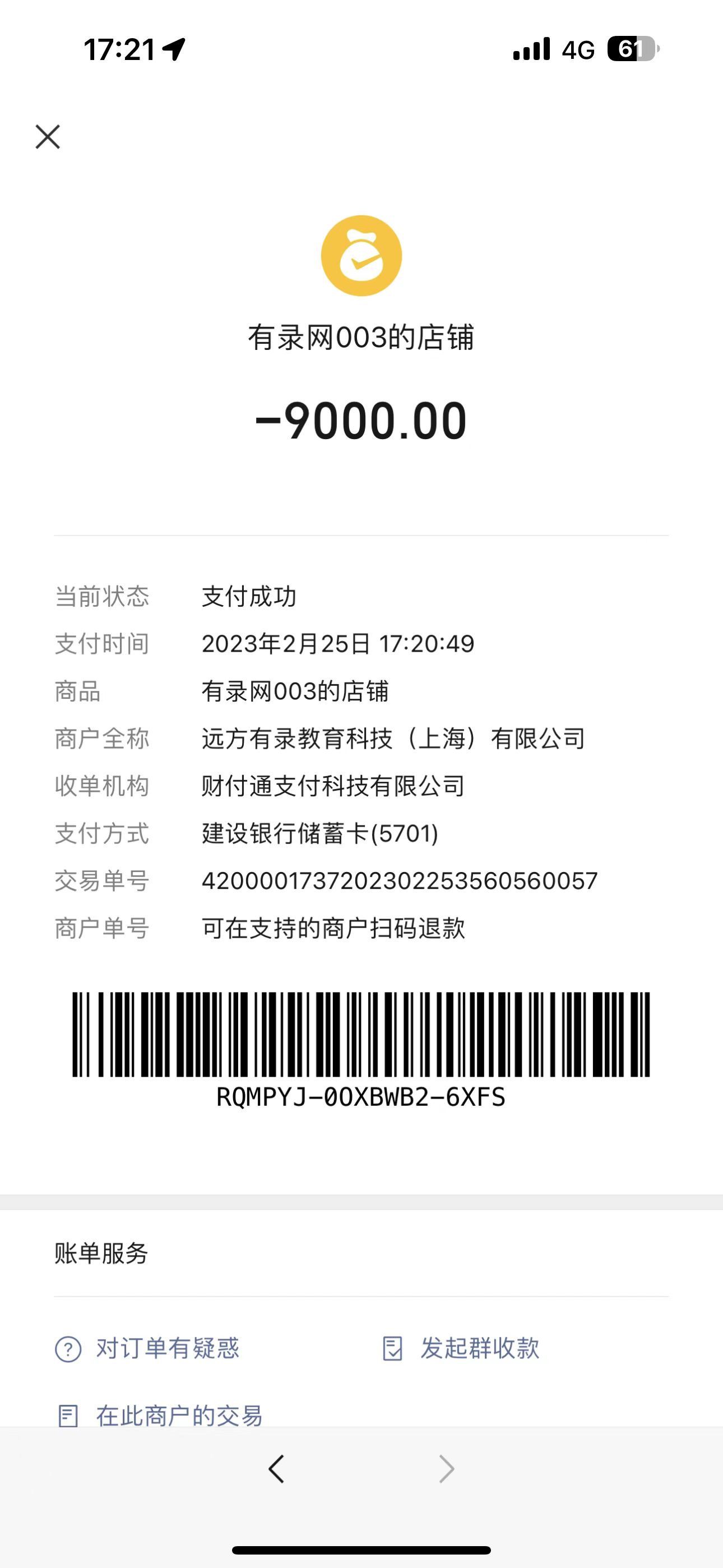Image resolution: width=723 pixels, height=1568 pixels.
Task: Go back with the bottom left arrow
Action: coord(277,1469)
